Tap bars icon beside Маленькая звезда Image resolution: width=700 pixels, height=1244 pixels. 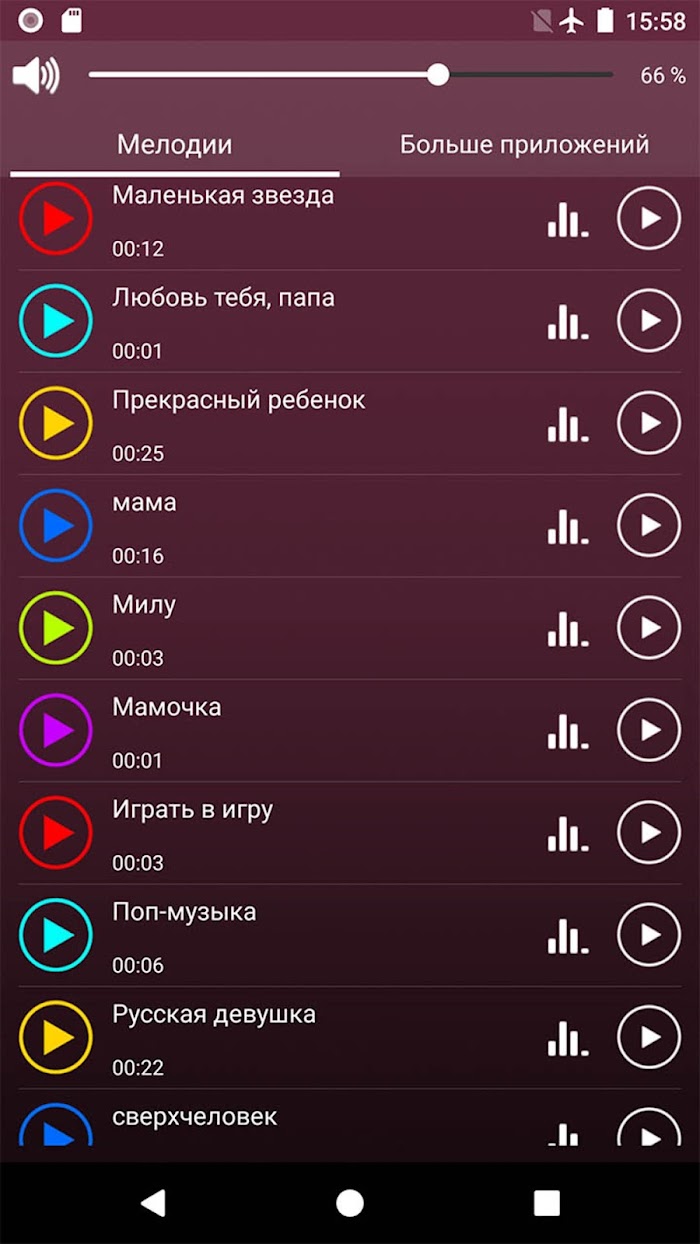568,218
